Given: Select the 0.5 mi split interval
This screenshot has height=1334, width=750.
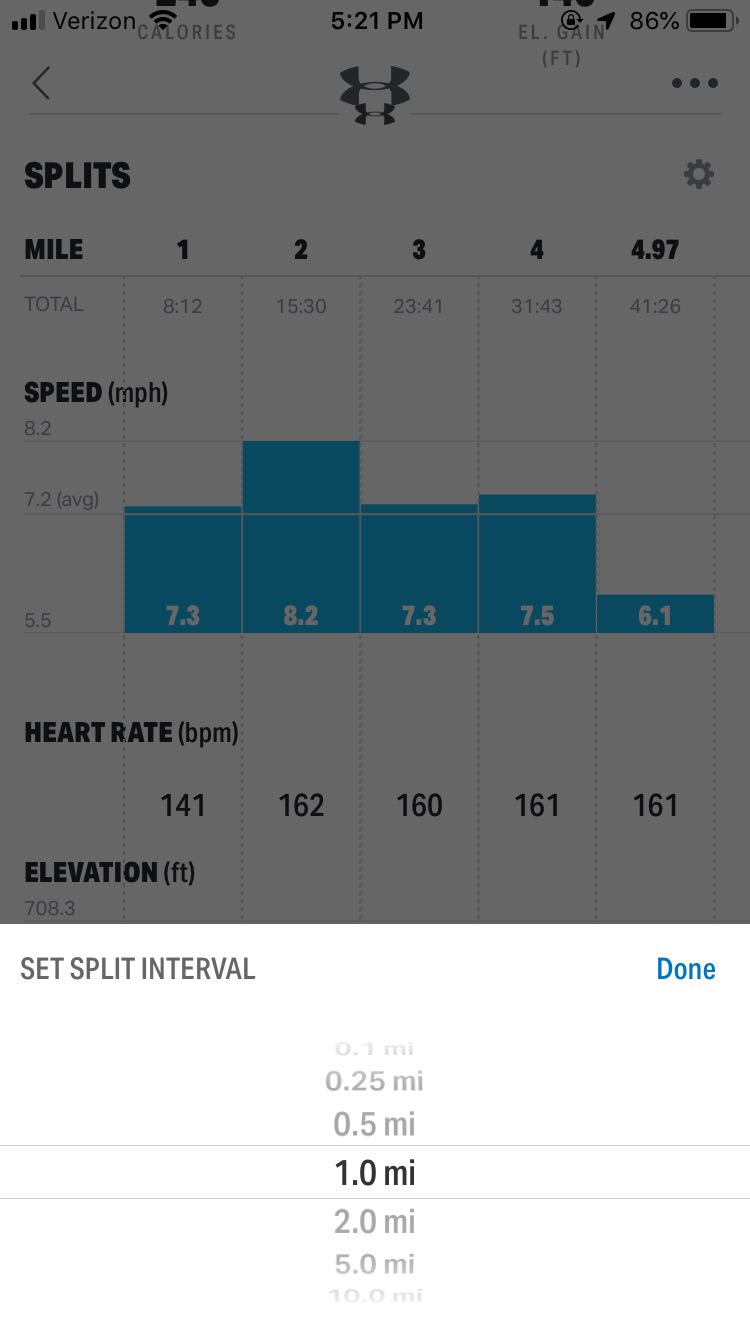Looking at the screenshot, I should 374,1124.
